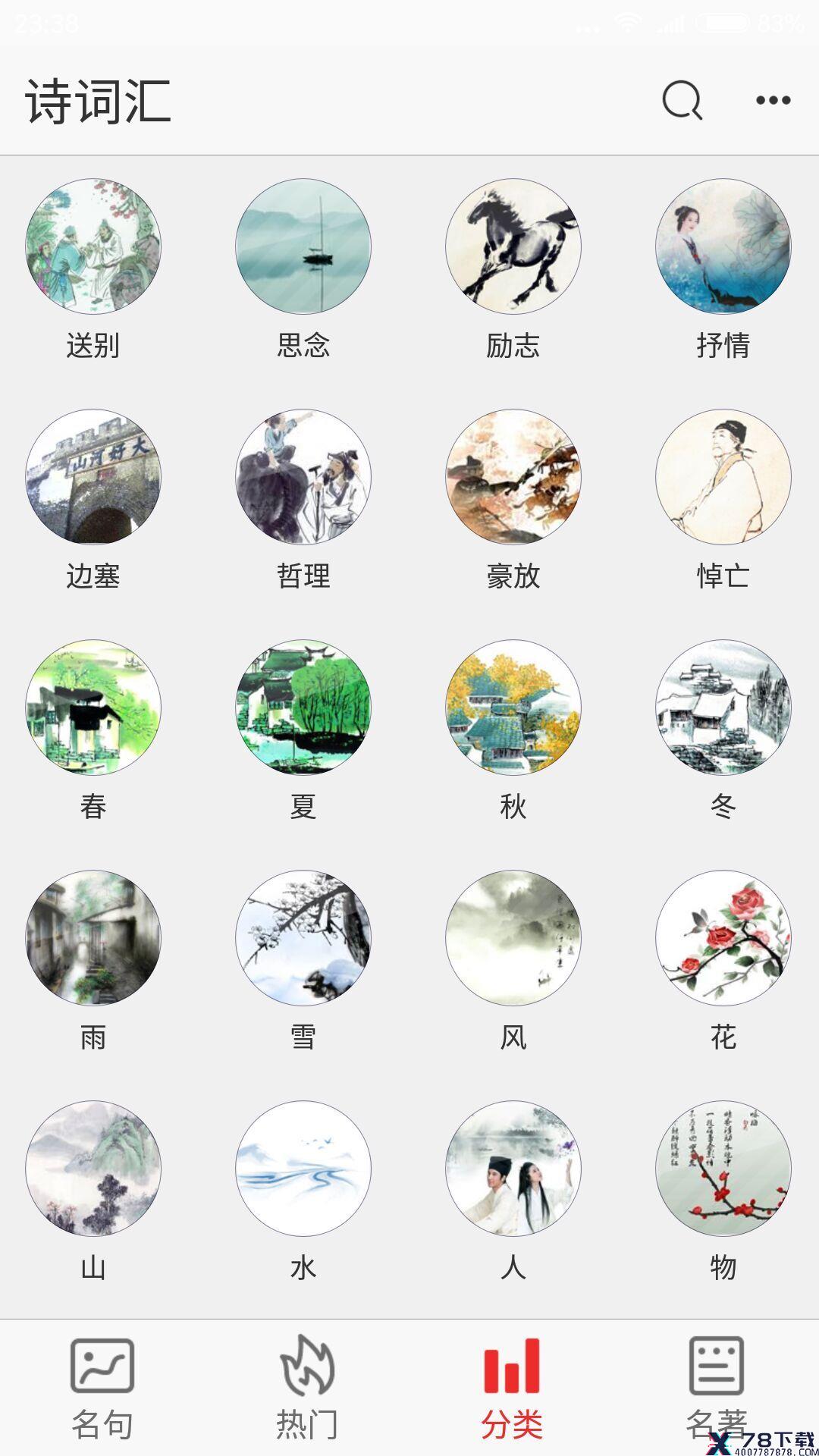Open the 秋 season category
Viewport: 819px width, 1456px height.
513,730
